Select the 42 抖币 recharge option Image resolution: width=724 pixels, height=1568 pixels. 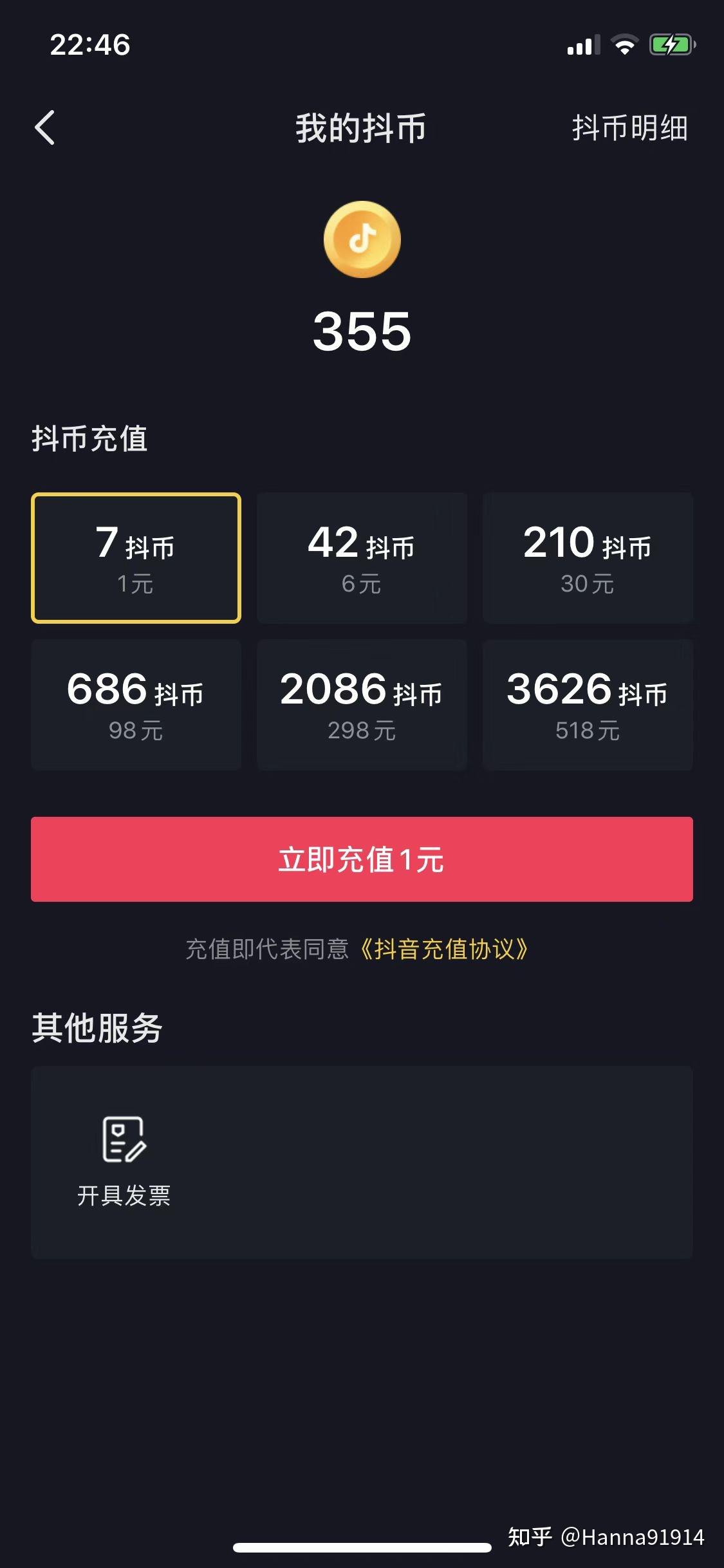click(x=362, y=557)
